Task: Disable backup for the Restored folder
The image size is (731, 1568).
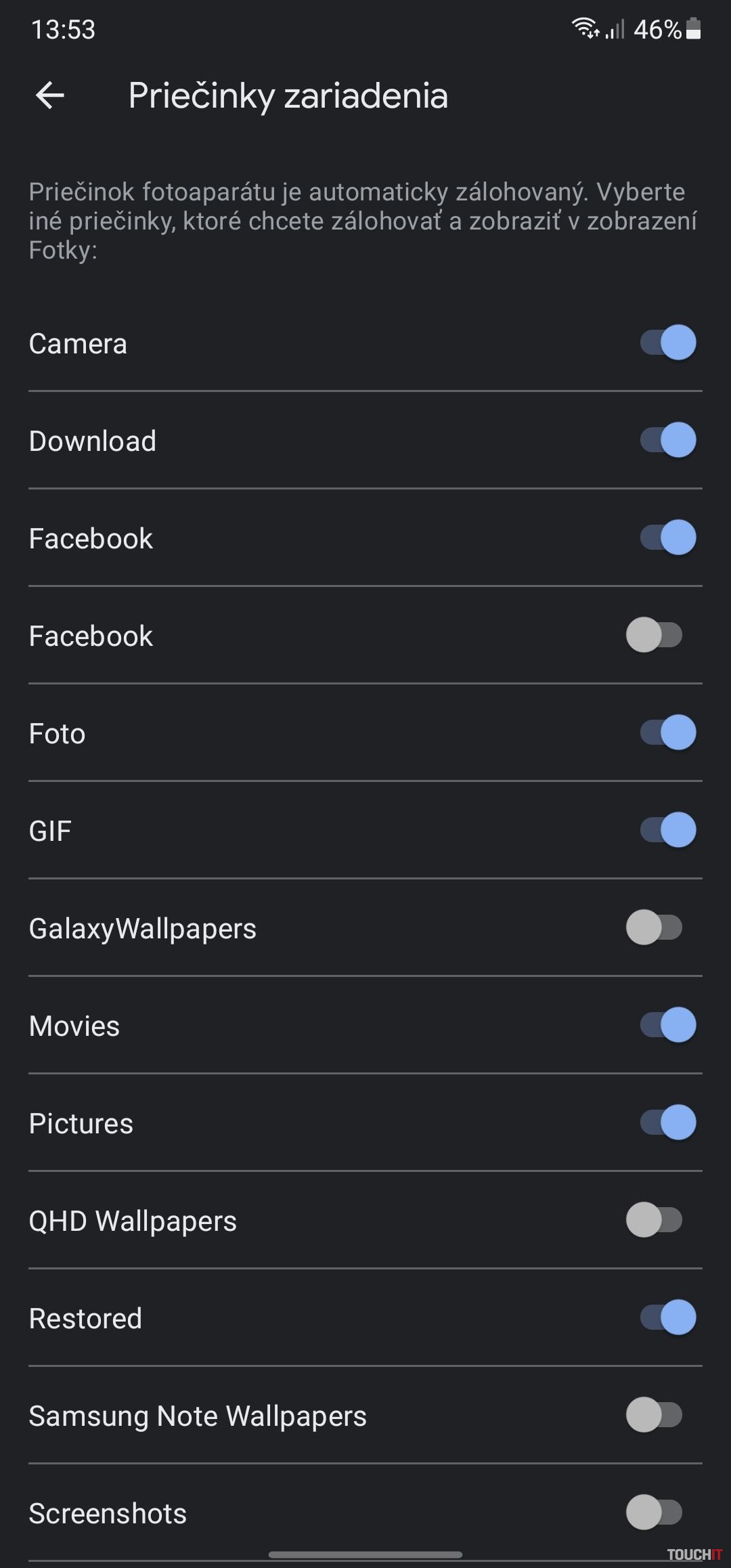Action: (667, 1317)
